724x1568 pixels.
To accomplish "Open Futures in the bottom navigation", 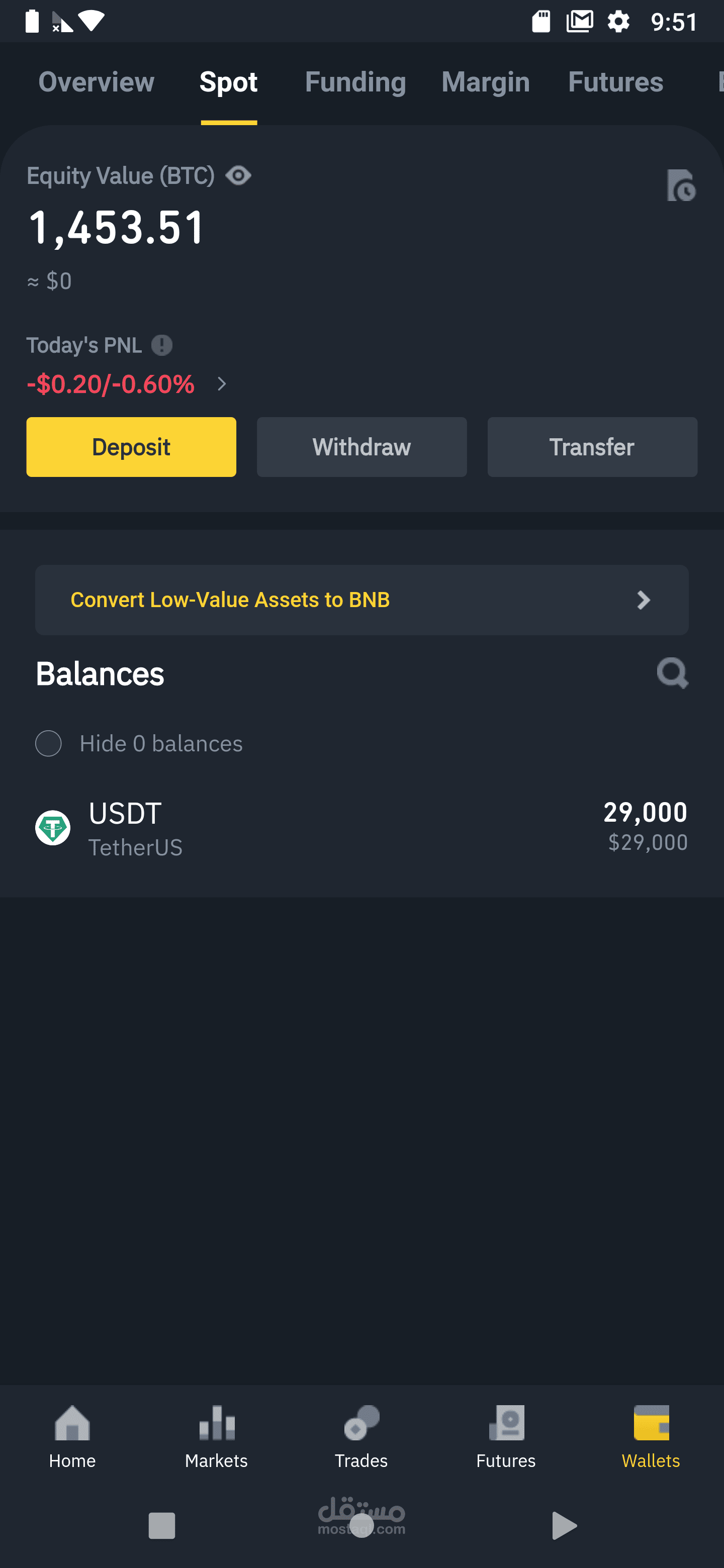I will (505, 1436).
